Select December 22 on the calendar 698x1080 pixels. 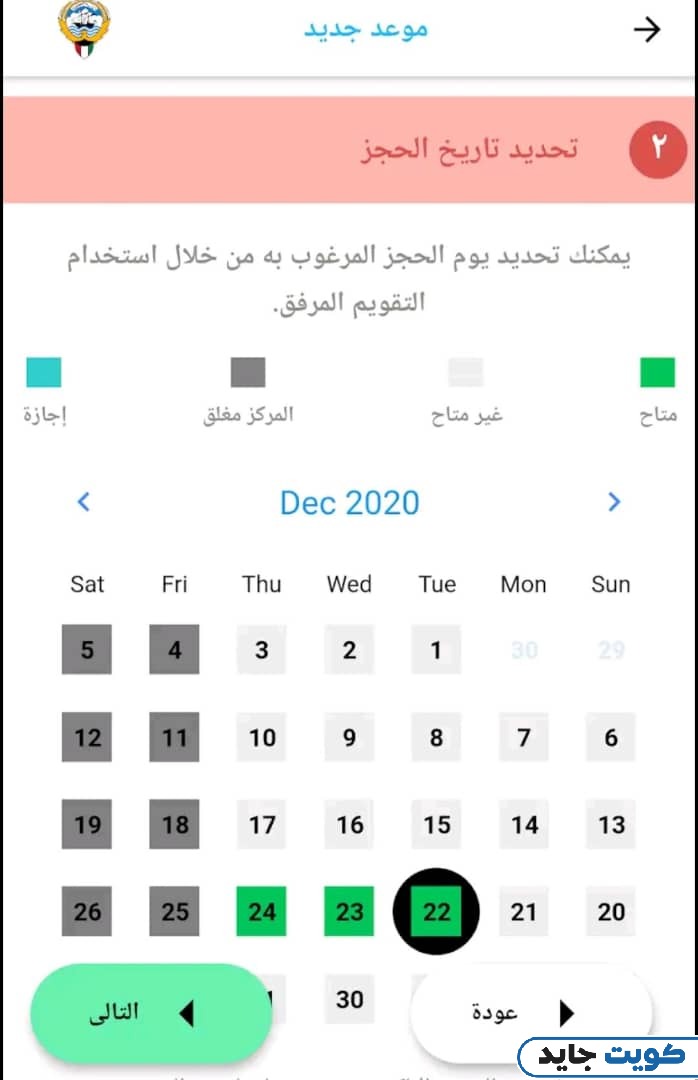coord(437,911)
